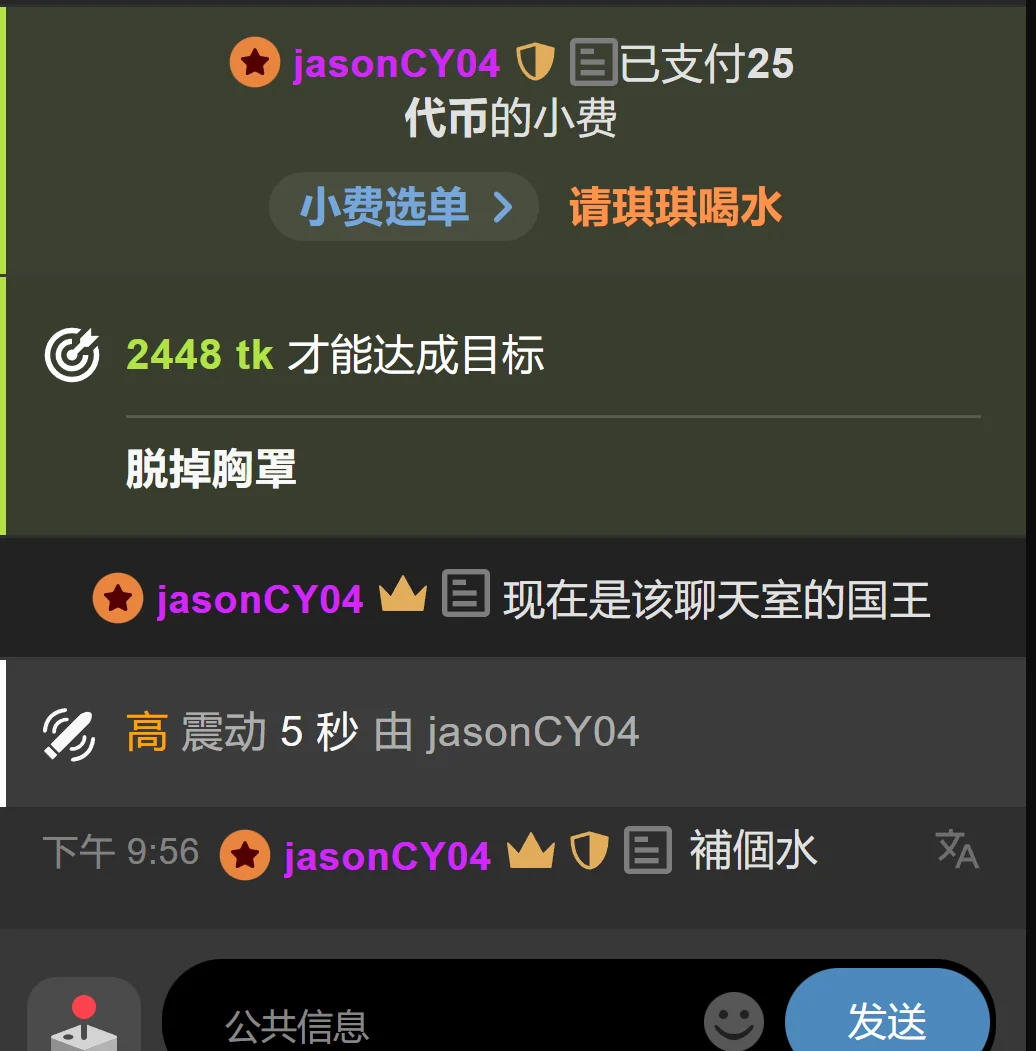Open the 小费选单 tip menu chip
This screenshot has width=1036, height=1051.
[404, 207]
